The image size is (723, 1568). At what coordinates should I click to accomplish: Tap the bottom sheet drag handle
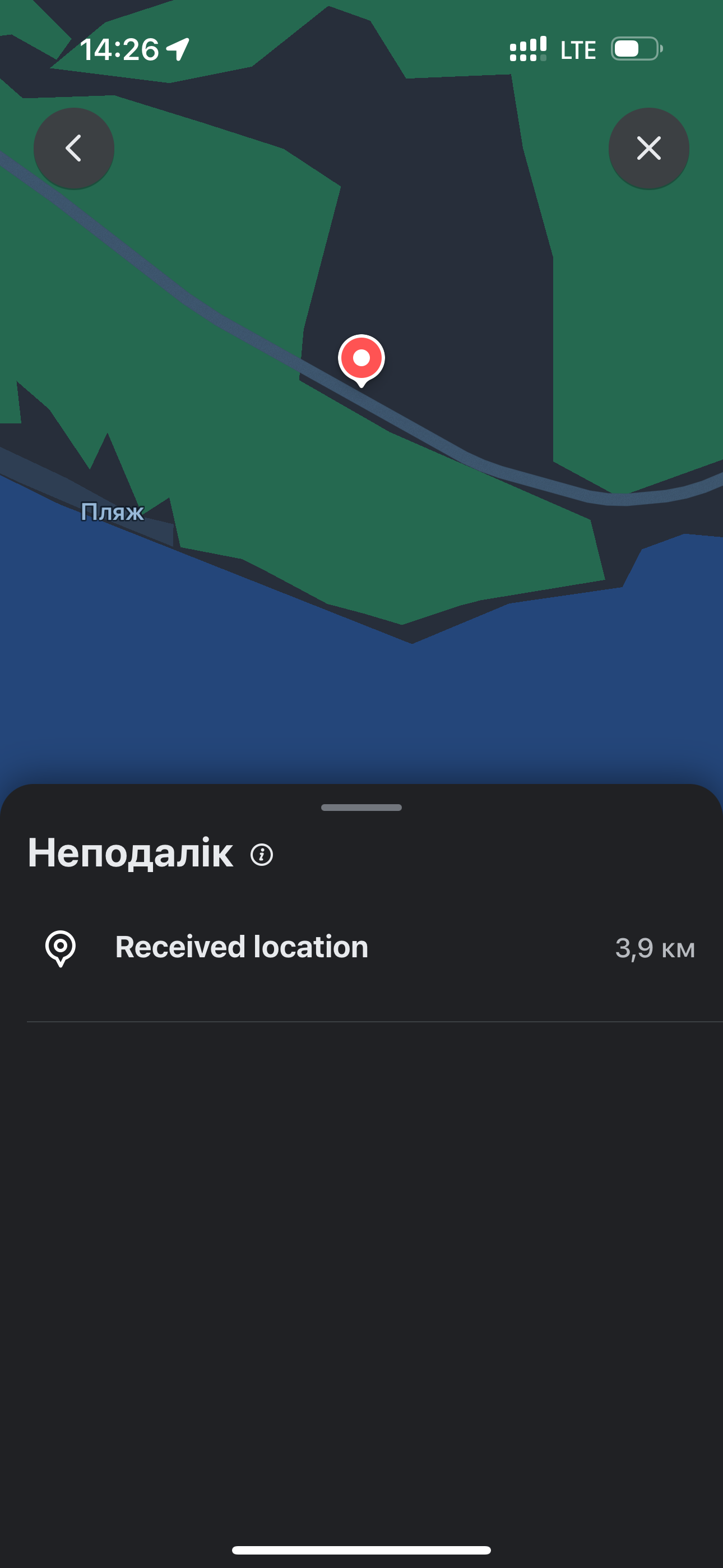361,808
